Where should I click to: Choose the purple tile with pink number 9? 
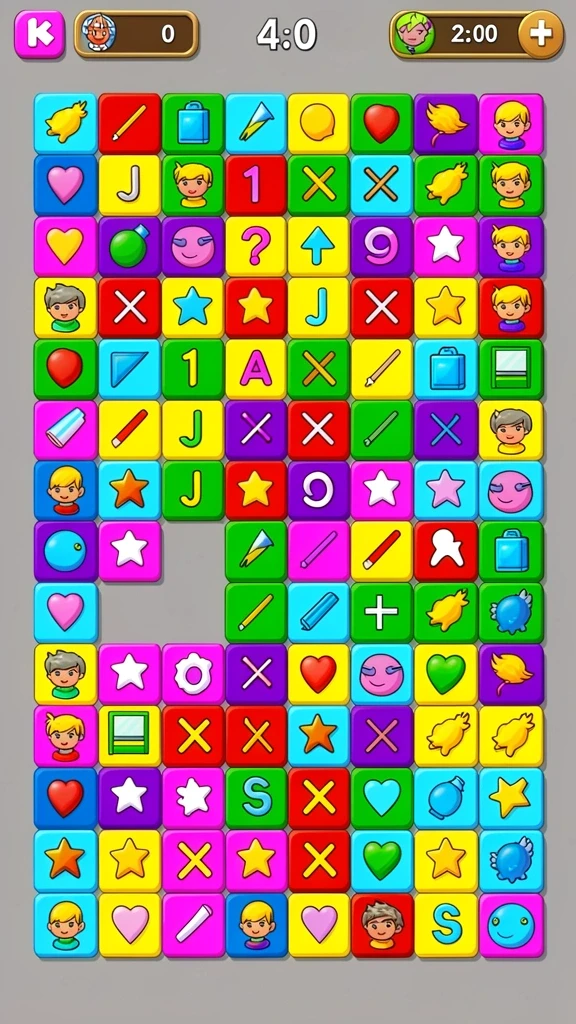[381, 246]
